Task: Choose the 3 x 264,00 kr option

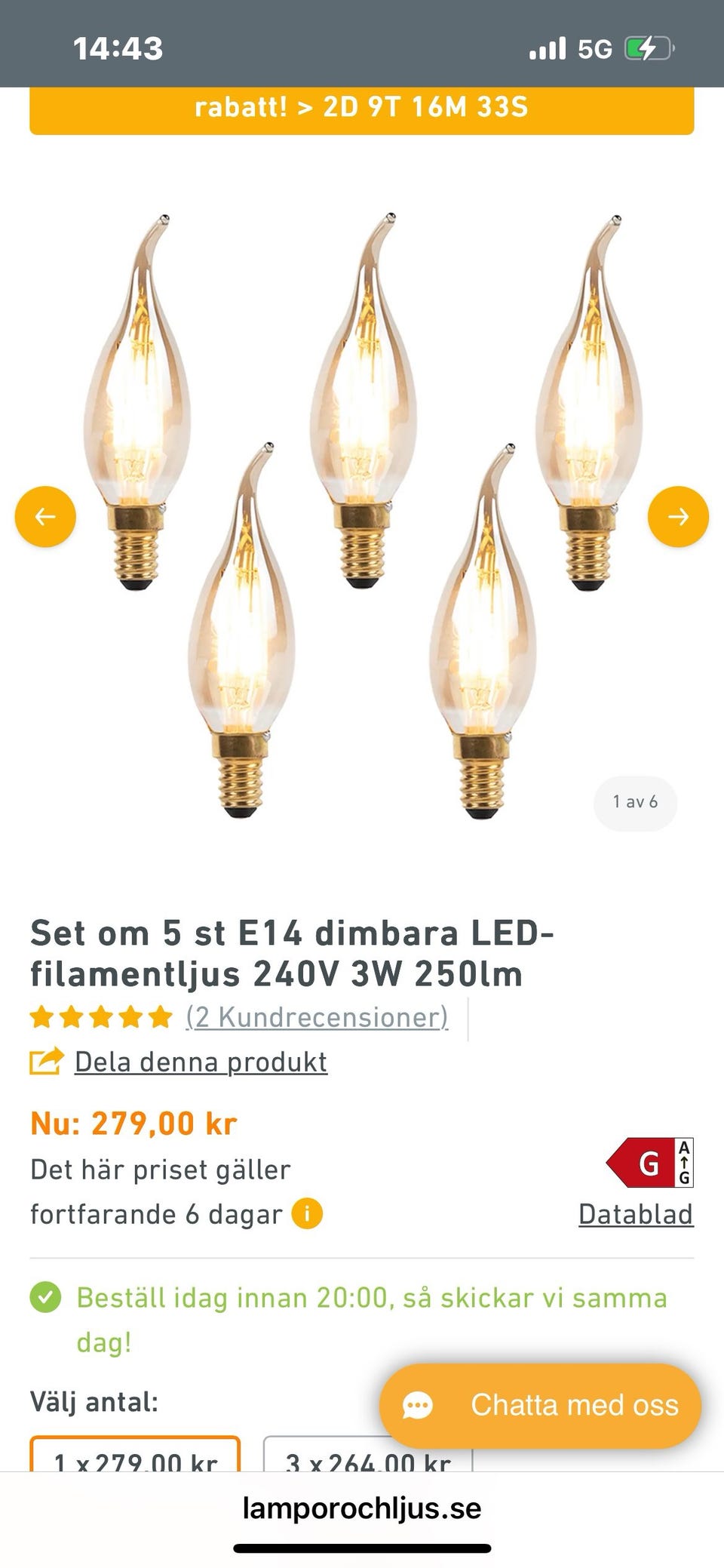Action: (x=368, y=1456)
